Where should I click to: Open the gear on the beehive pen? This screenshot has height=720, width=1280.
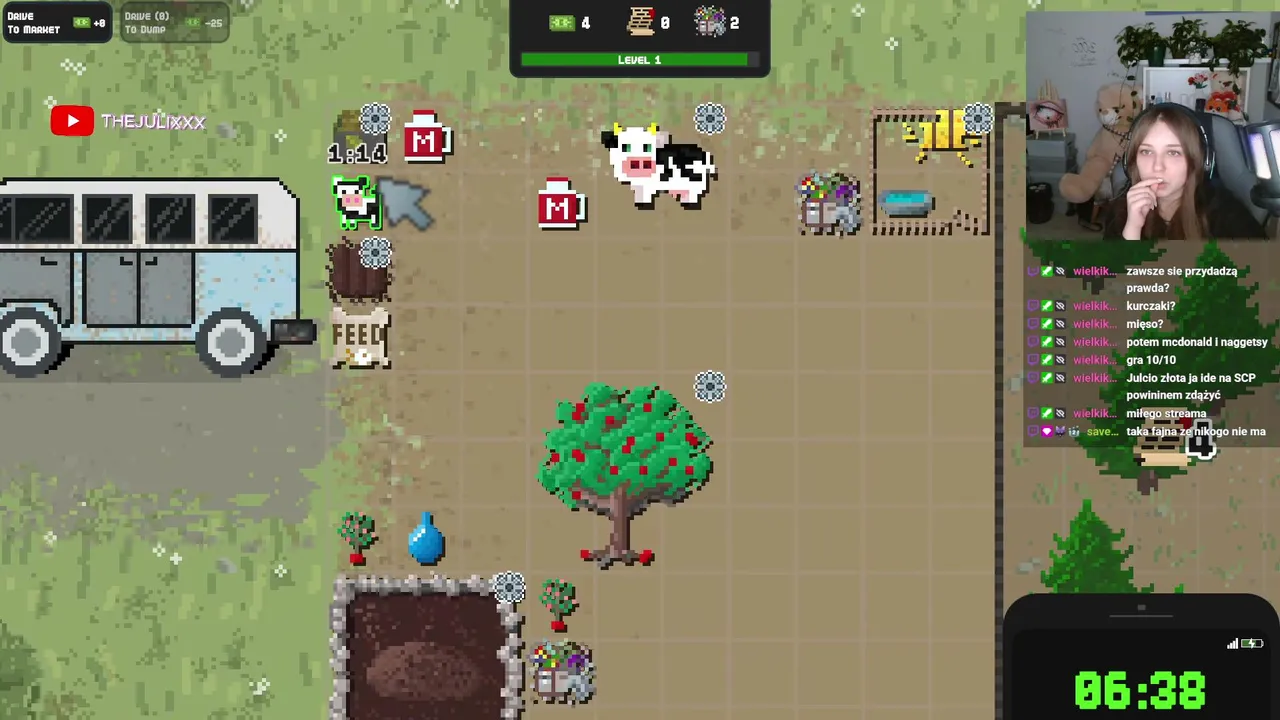[x=978, y=120]
